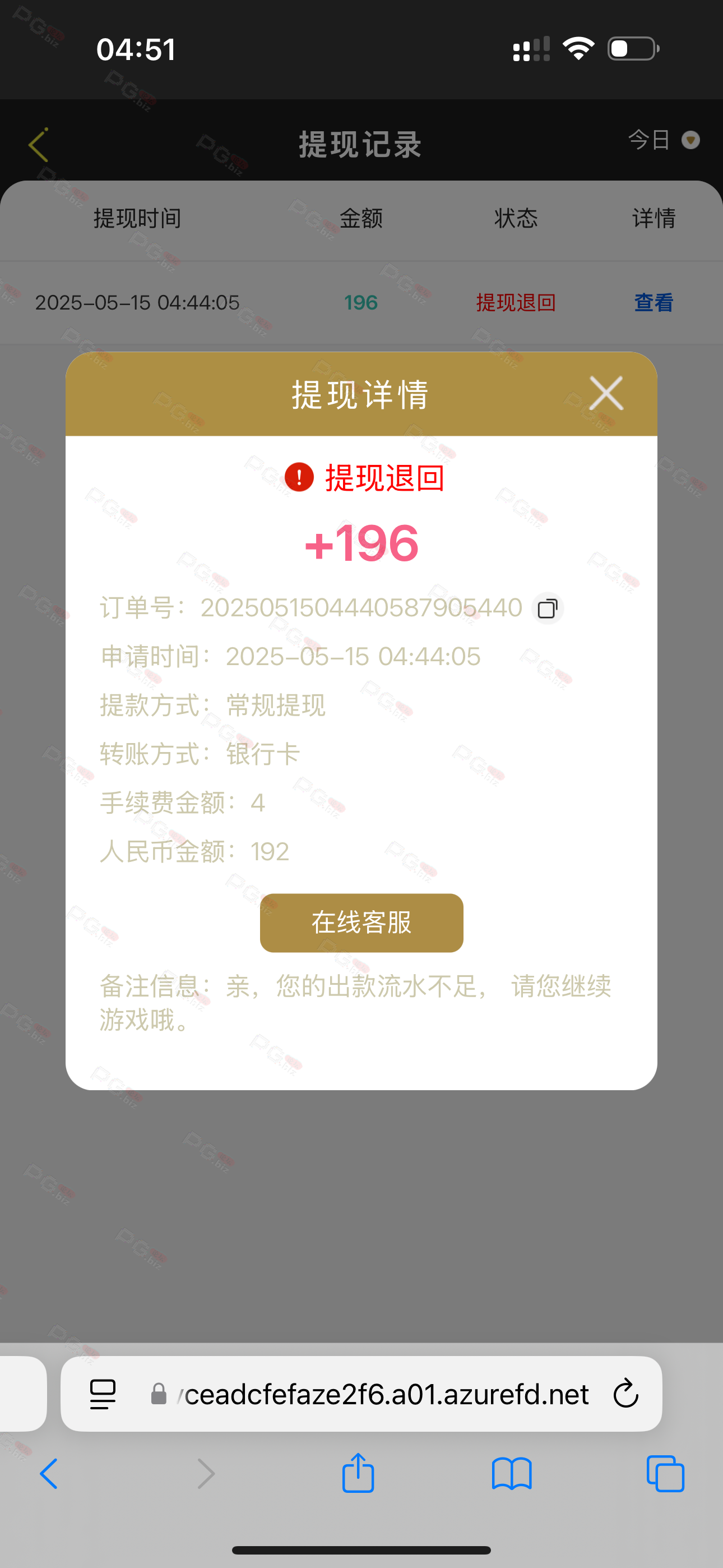Close the 提现详情 dialog
Viewport: 723px width, 1568px height.
coord(605,393)
